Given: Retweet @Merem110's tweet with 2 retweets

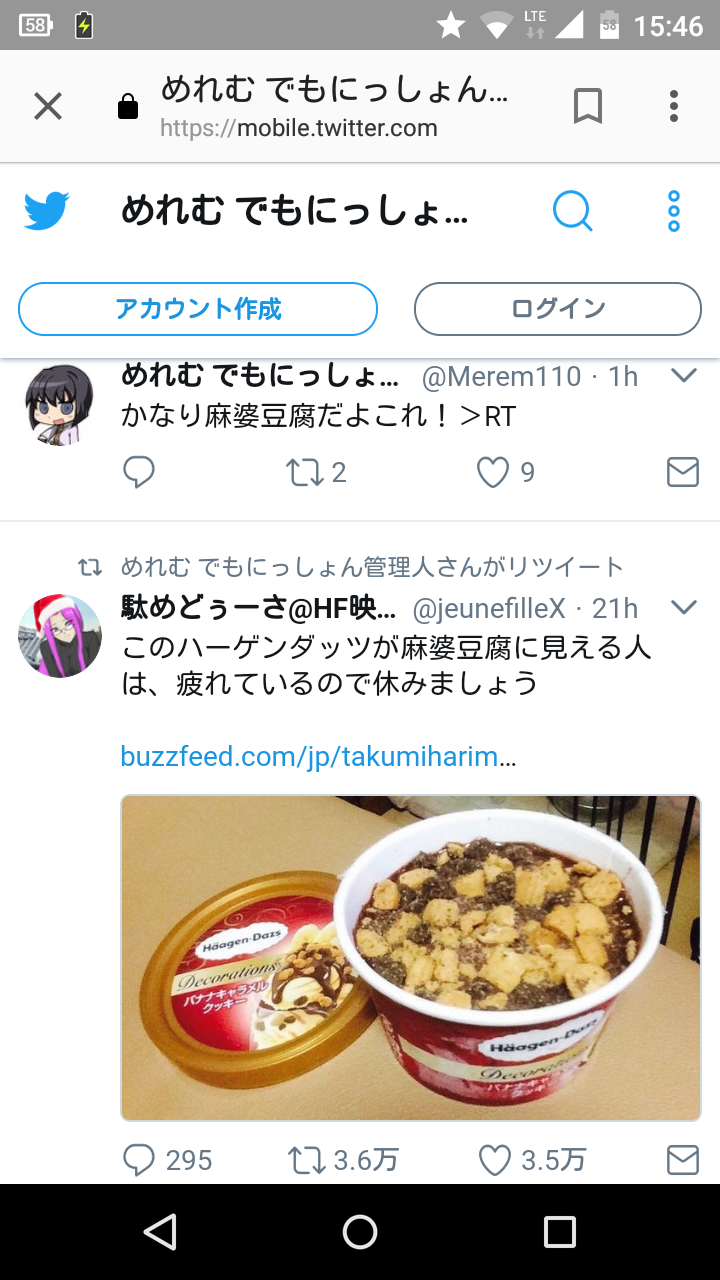Looking at the screenshot, I should coord(304,472).
